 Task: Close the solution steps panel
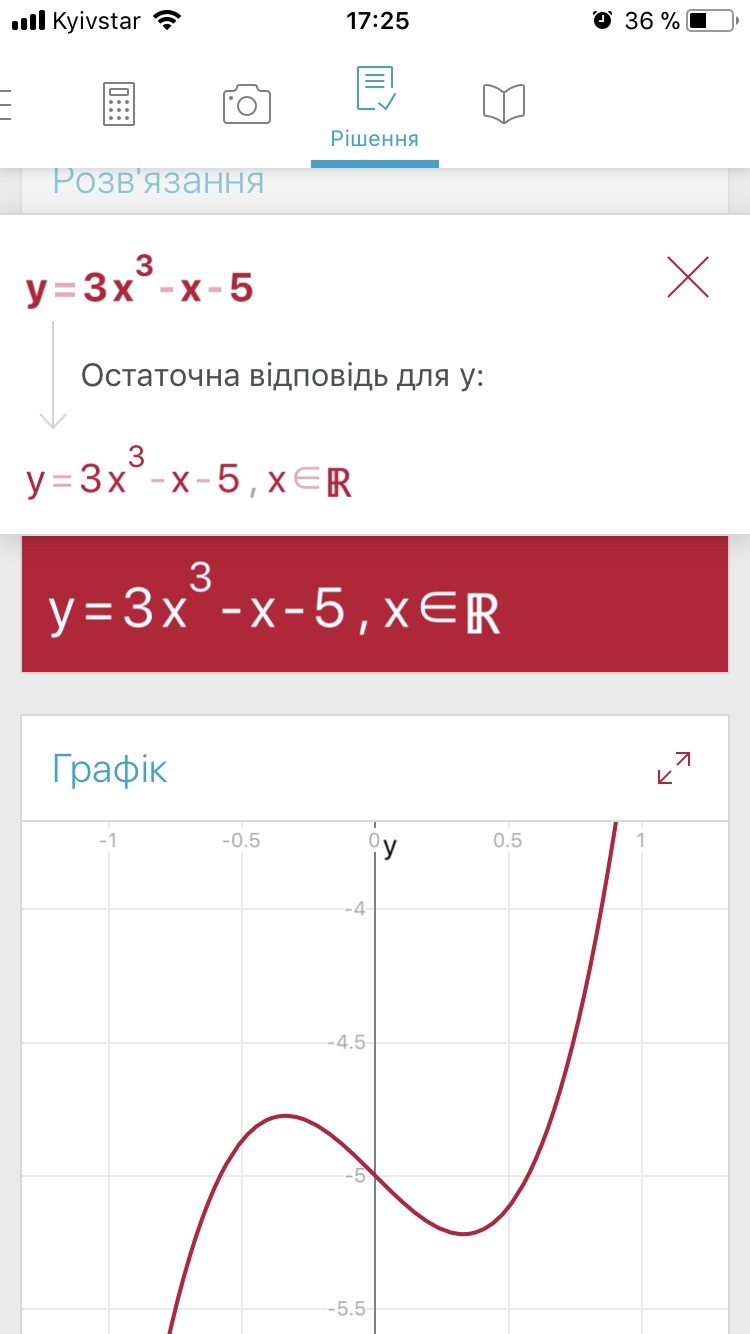pyautogui.click(x=688, y=277)
